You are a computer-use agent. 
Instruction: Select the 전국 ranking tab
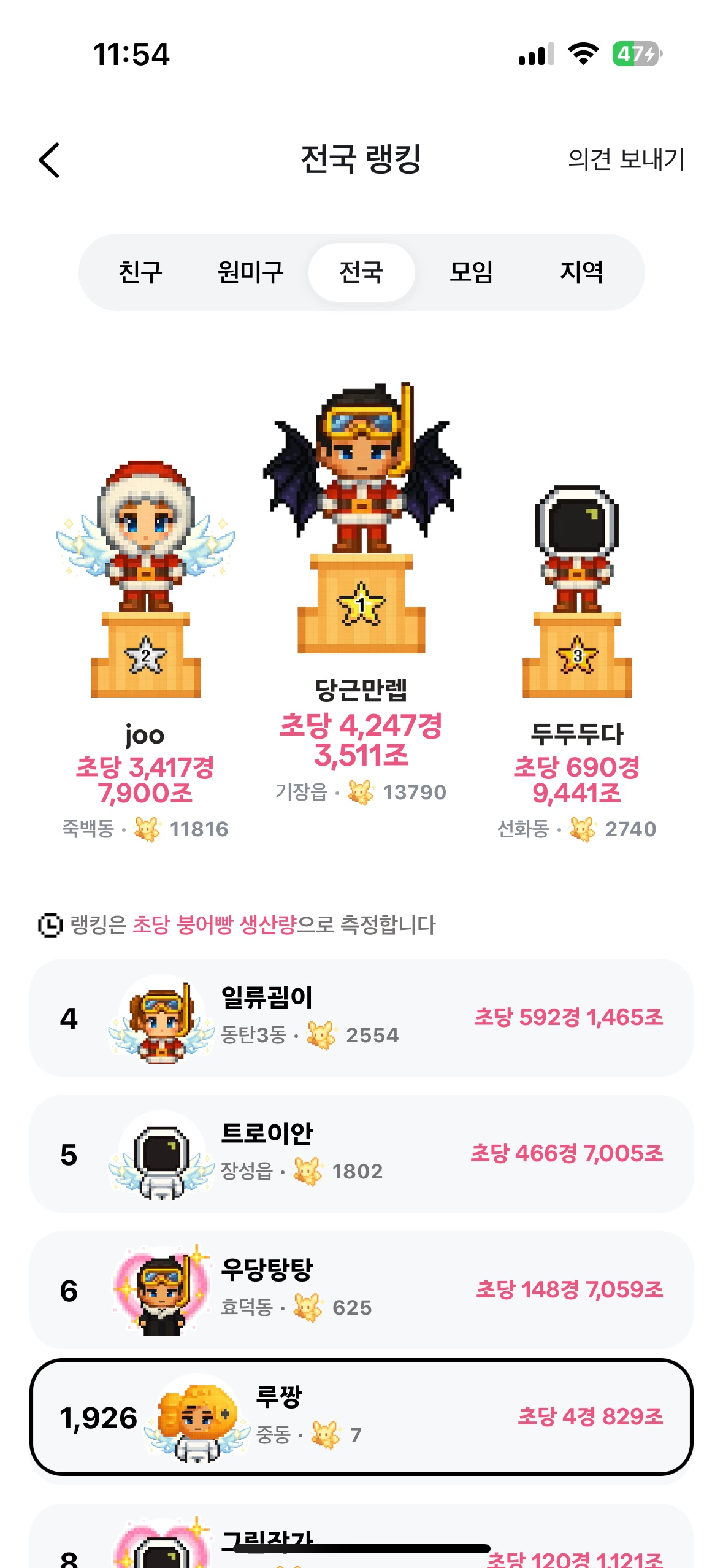click(x=361, y=272)
